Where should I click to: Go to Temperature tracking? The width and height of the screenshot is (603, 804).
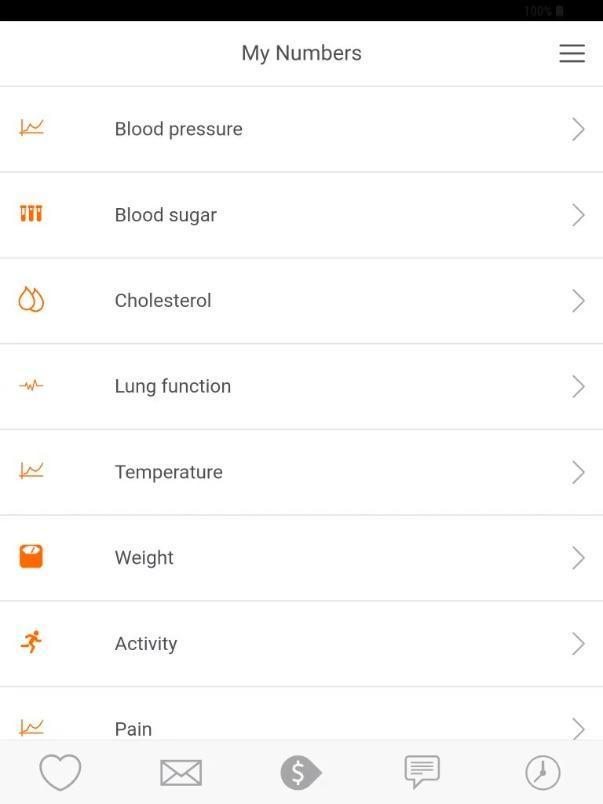(300, 472)
